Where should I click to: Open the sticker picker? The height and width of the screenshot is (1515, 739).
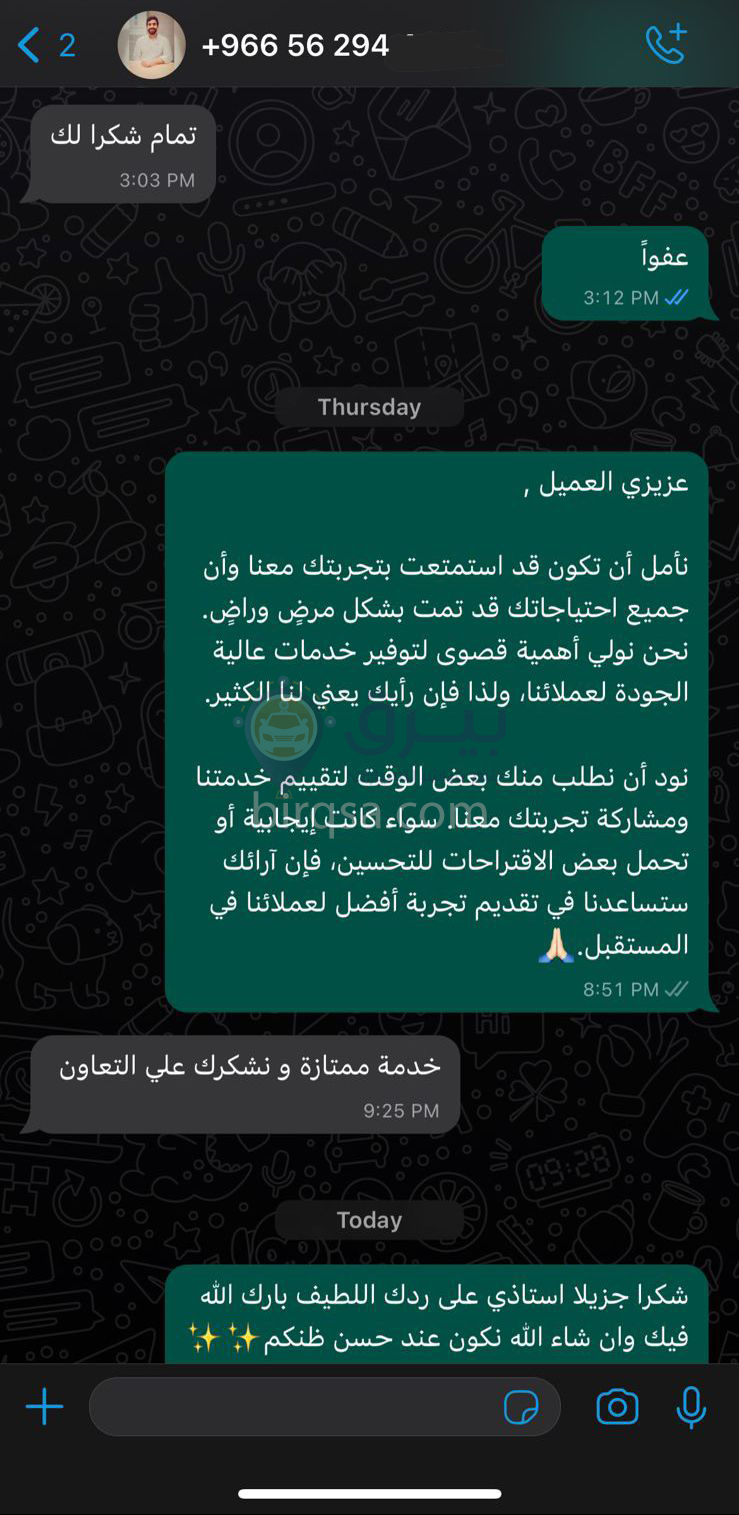(521, 1407)
